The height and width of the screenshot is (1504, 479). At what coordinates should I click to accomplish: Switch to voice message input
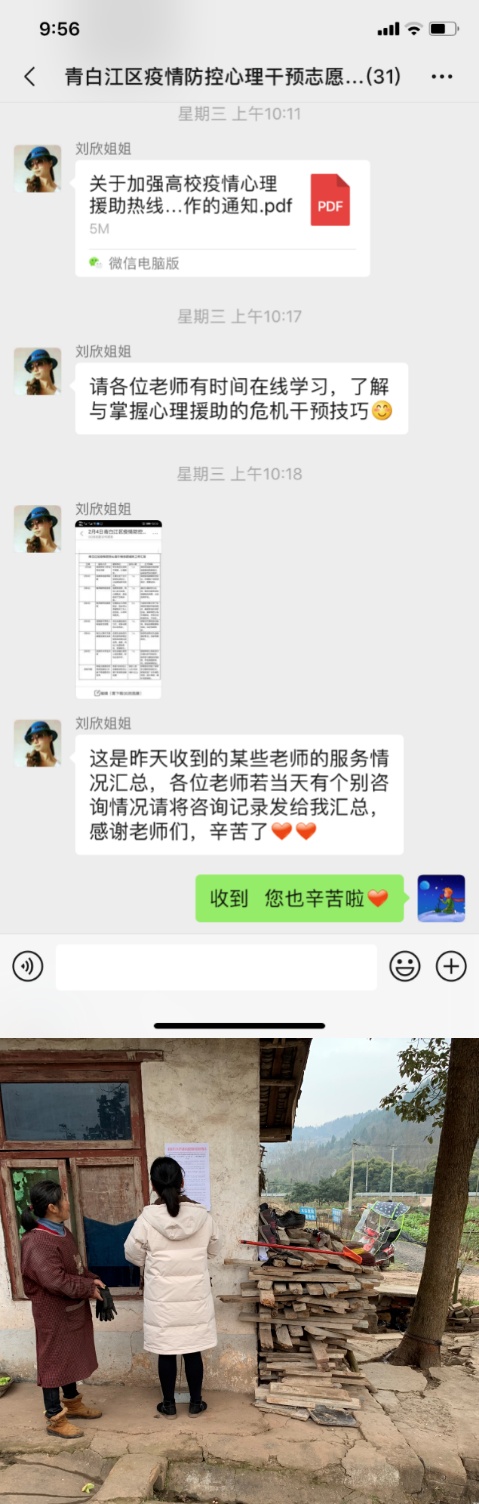tap(28, 966)
